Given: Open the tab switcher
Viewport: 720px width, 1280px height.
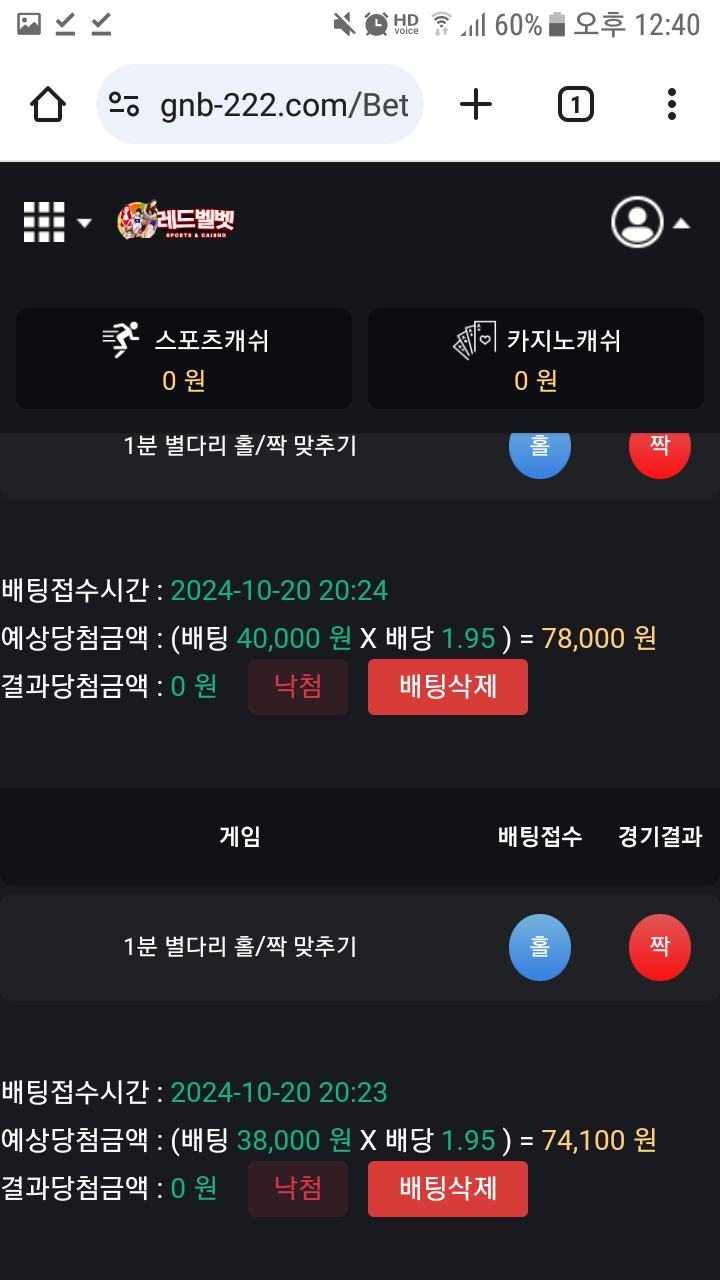Looking at the screenshot, I should (575, 104).
